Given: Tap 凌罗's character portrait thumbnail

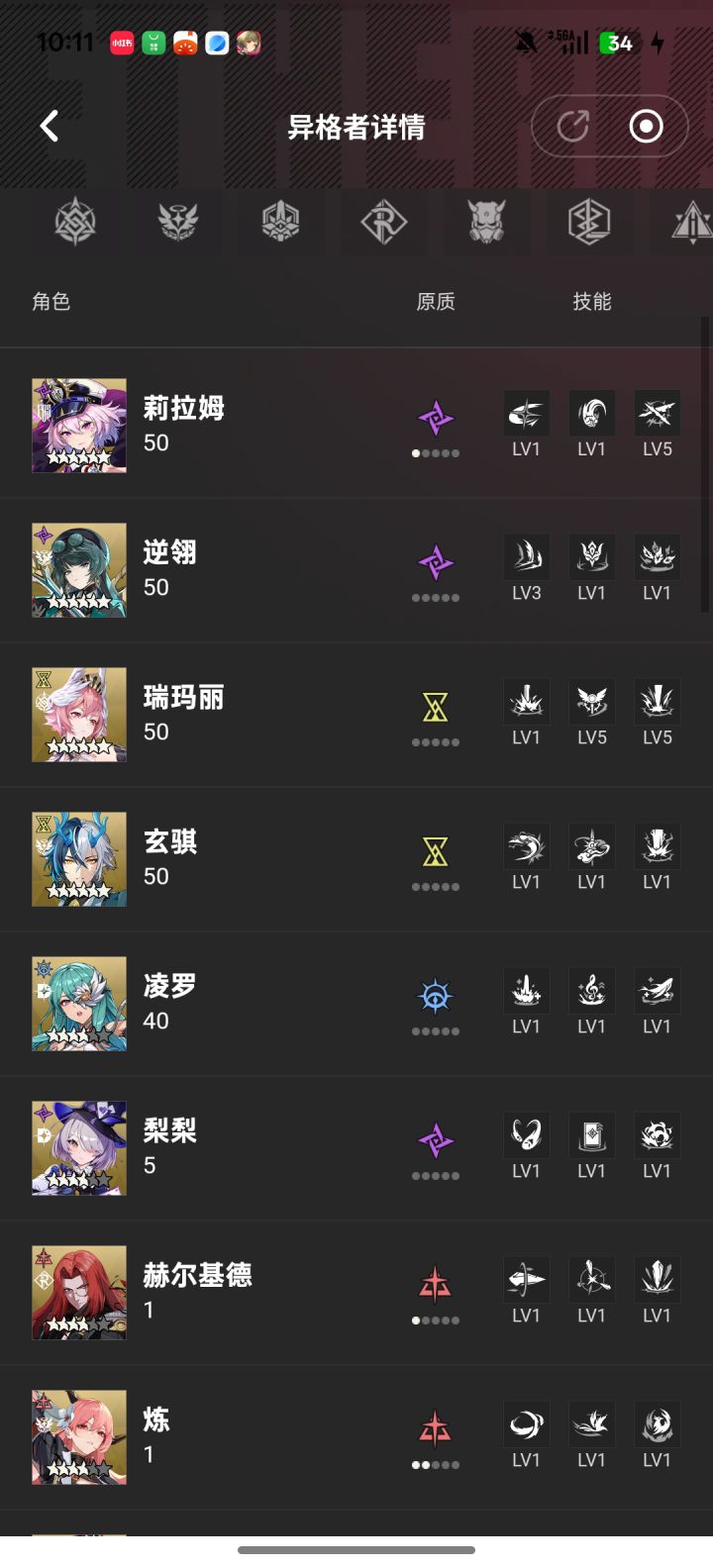Looking at the screenshot, I should [x=79, y=1003].
